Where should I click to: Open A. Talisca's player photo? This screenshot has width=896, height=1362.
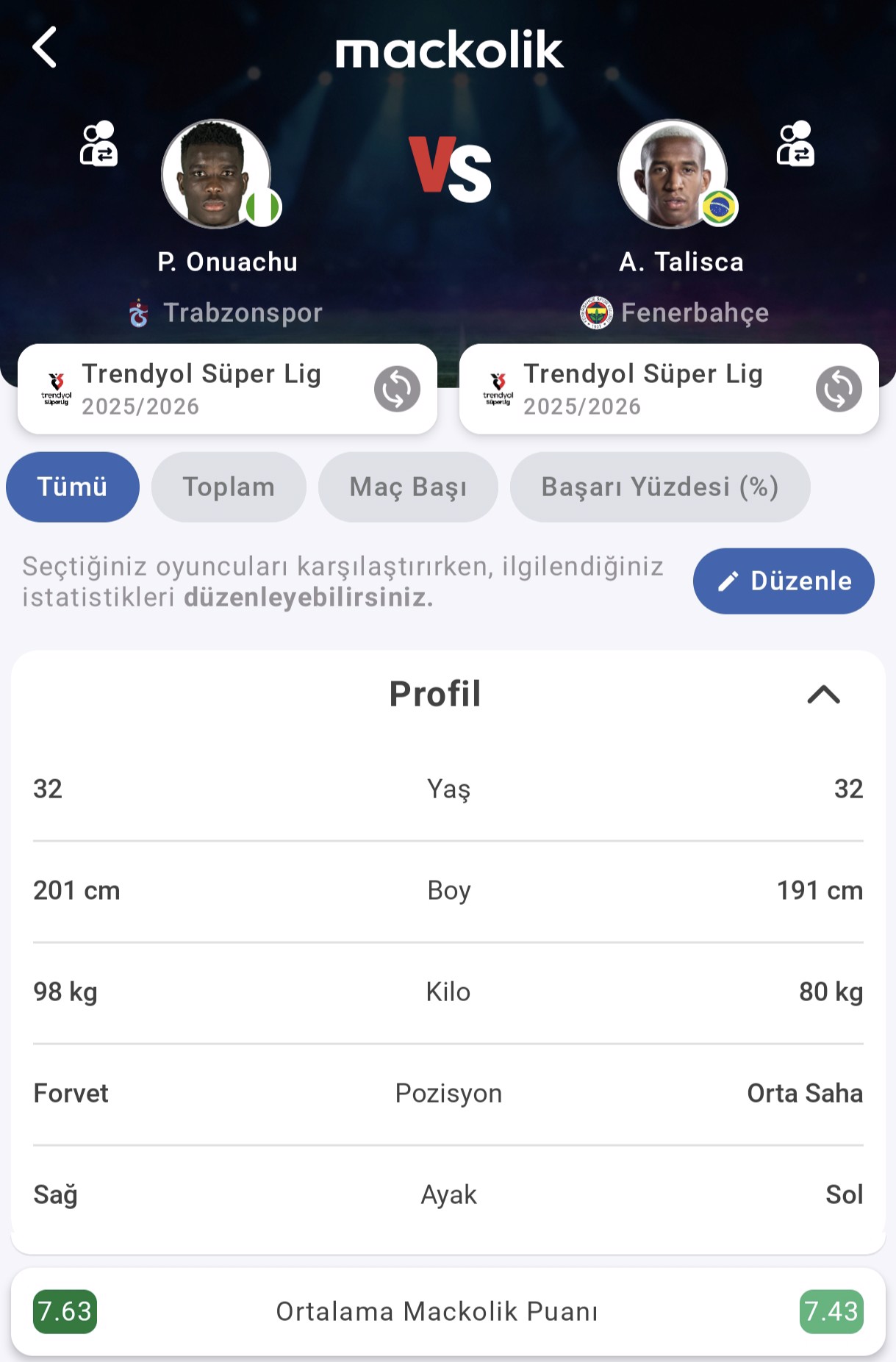[x=673, y=174]
